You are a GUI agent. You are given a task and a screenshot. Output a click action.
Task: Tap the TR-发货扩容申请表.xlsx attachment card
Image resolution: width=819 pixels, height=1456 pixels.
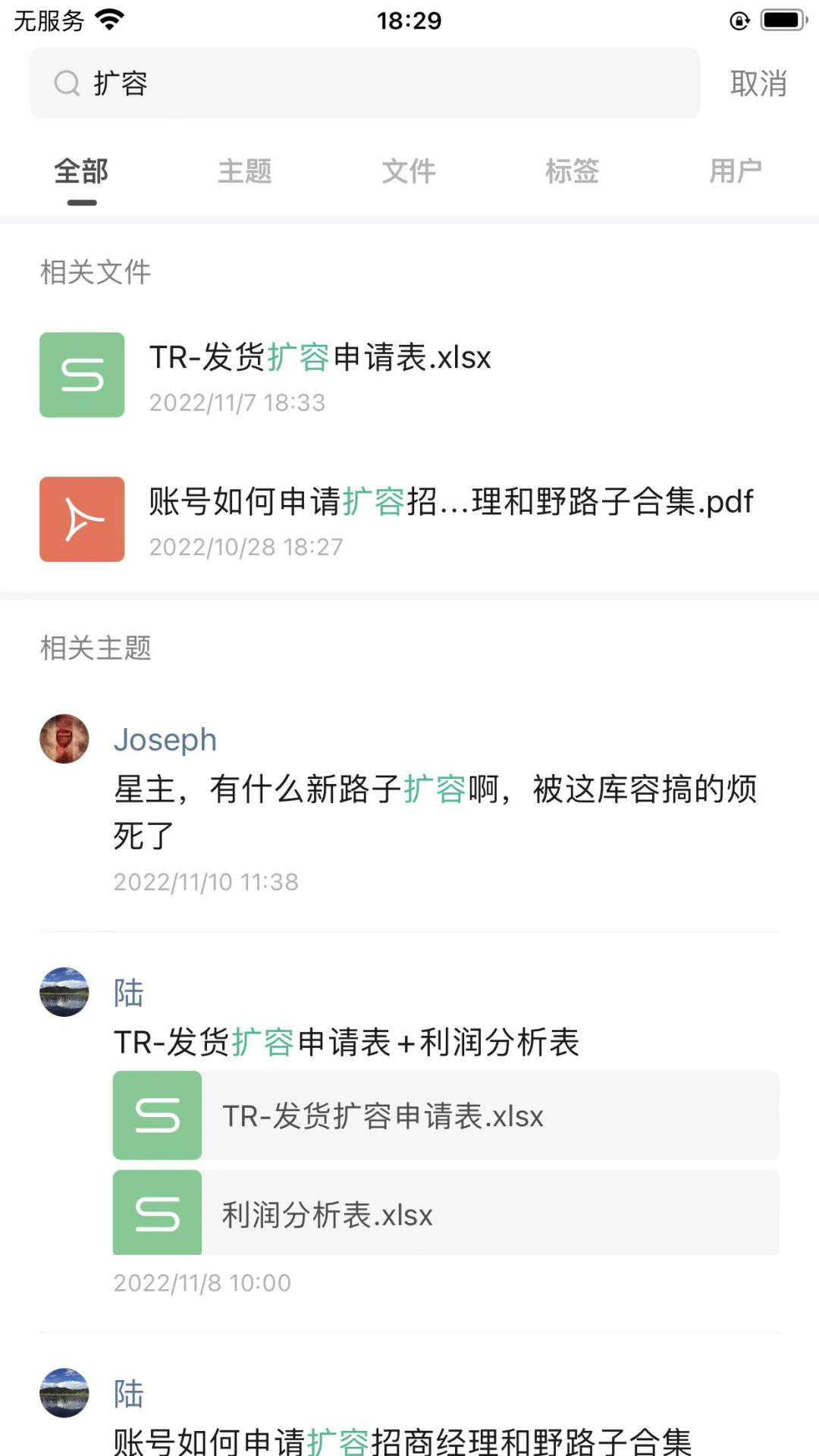pos(446,1116)
